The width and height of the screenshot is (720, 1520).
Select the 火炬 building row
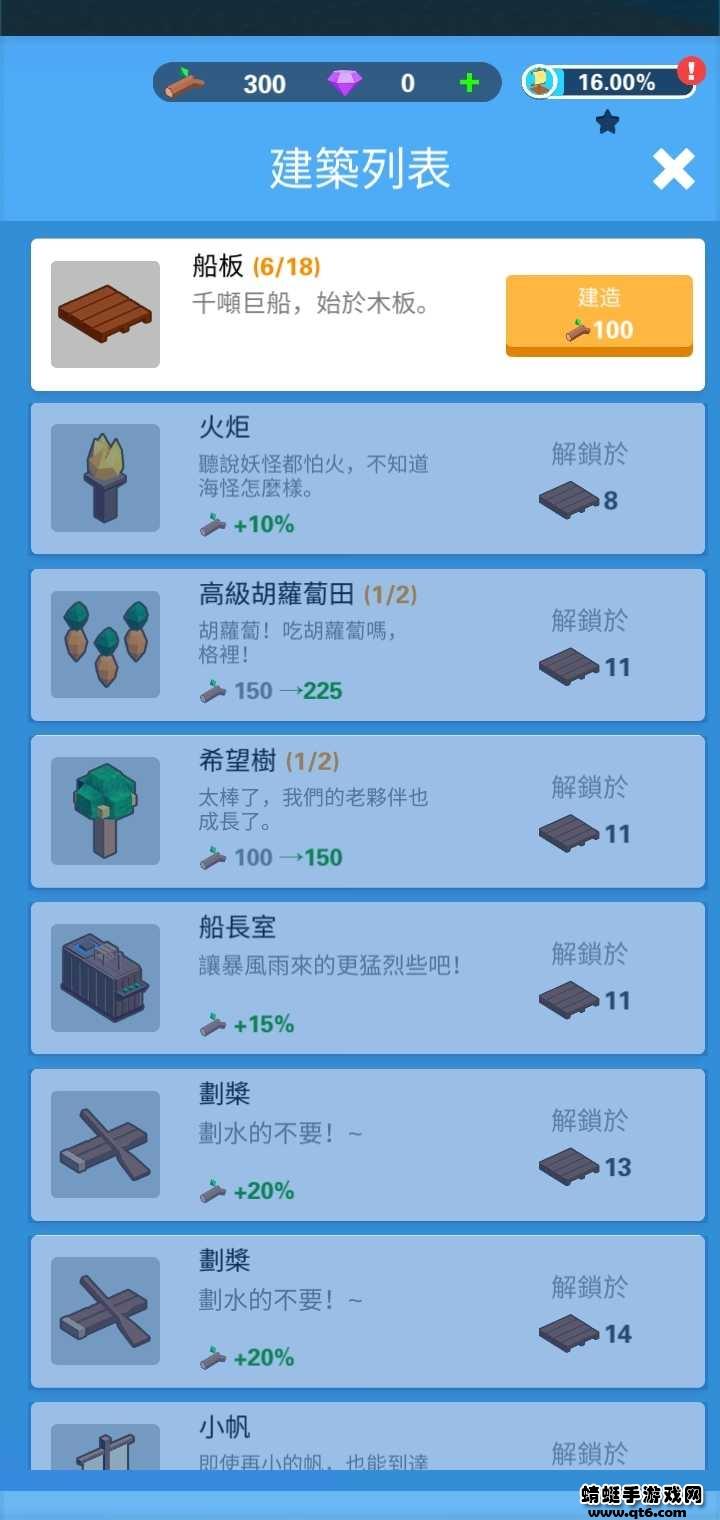pos(367,478)
